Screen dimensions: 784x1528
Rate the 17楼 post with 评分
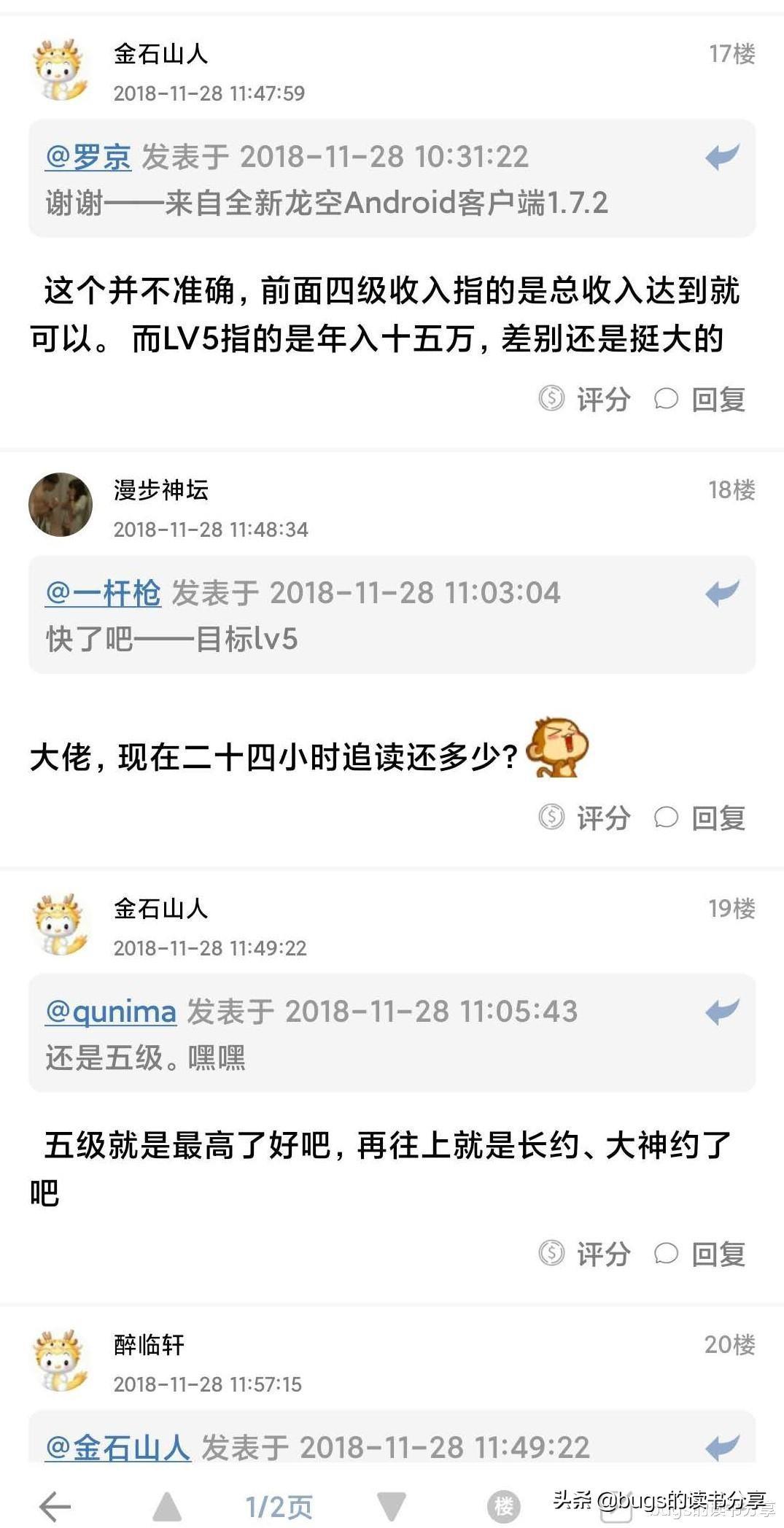[x=585, y=399]
